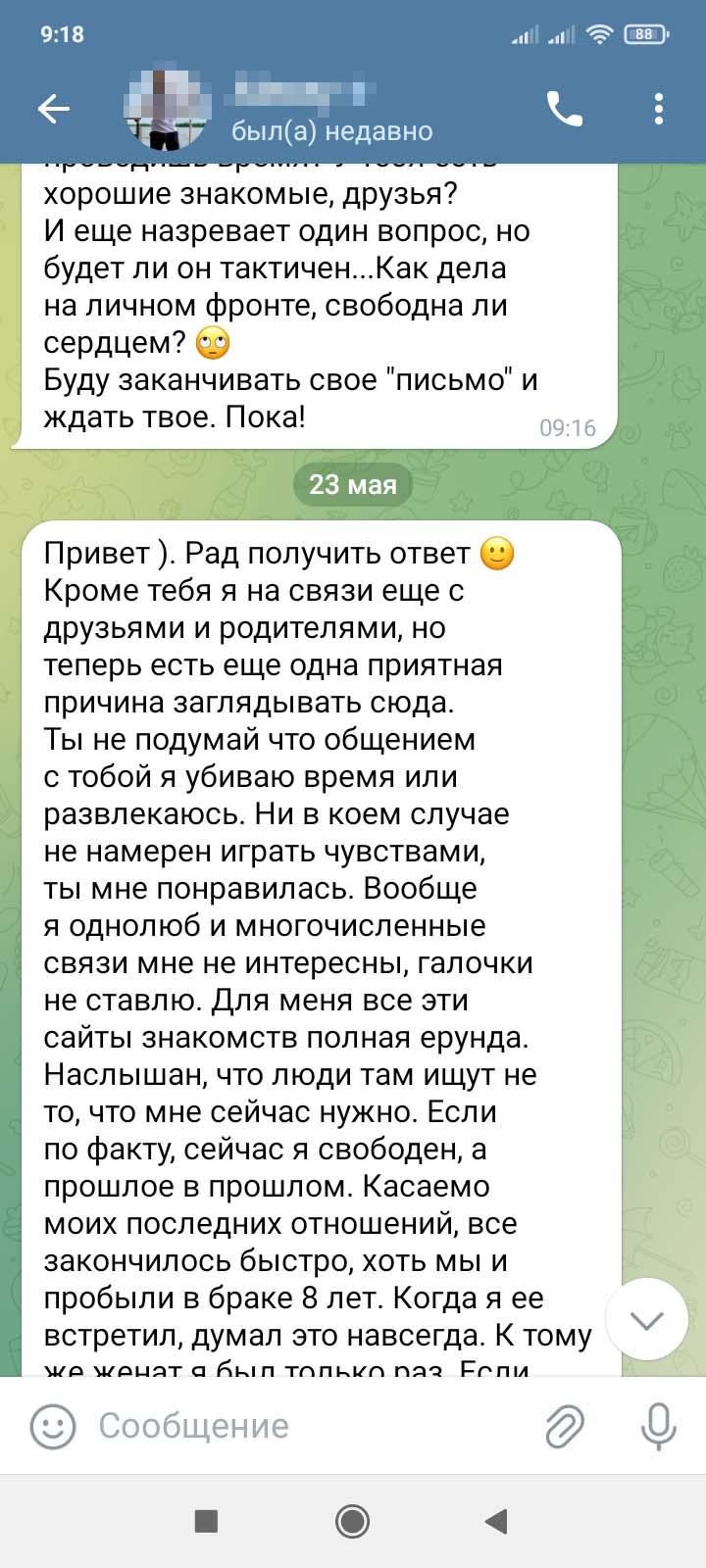706x1568 pixels.
Task: Attach a file with the paperclip
Action: [565, 1426]
